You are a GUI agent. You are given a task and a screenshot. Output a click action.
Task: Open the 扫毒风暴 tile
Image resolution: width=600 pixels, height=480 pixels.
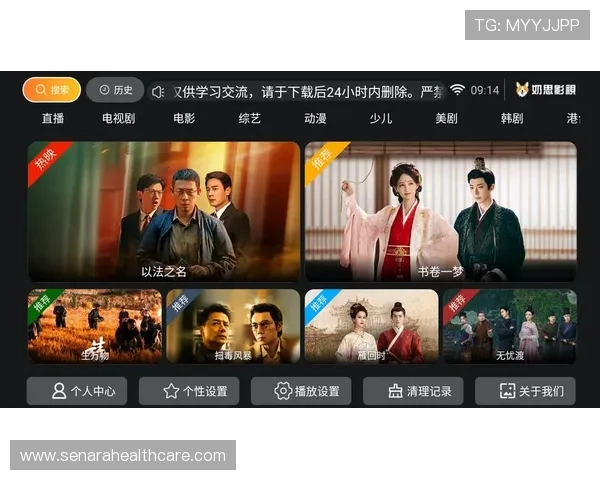233,326
